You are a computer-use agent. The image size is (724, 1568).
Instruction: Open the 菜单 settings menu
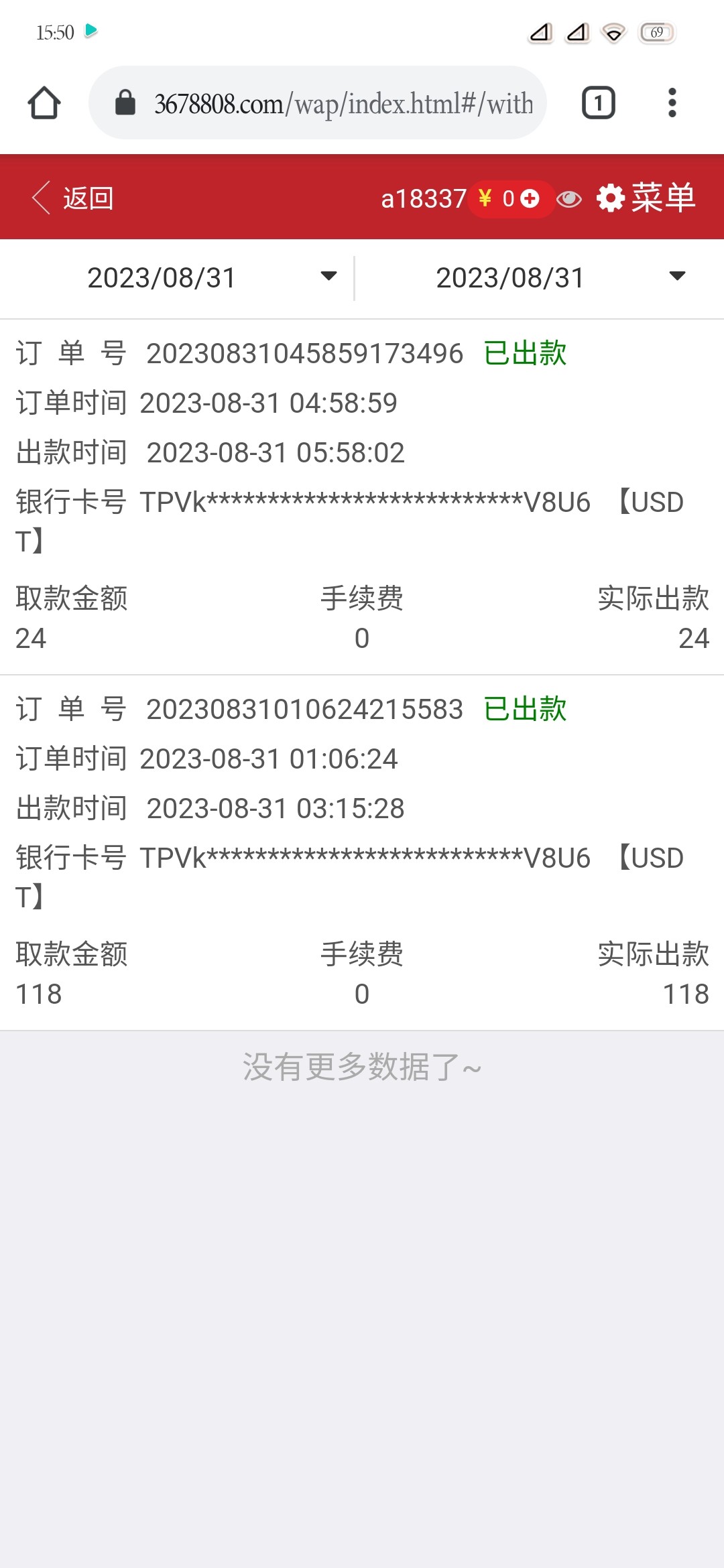646,198
